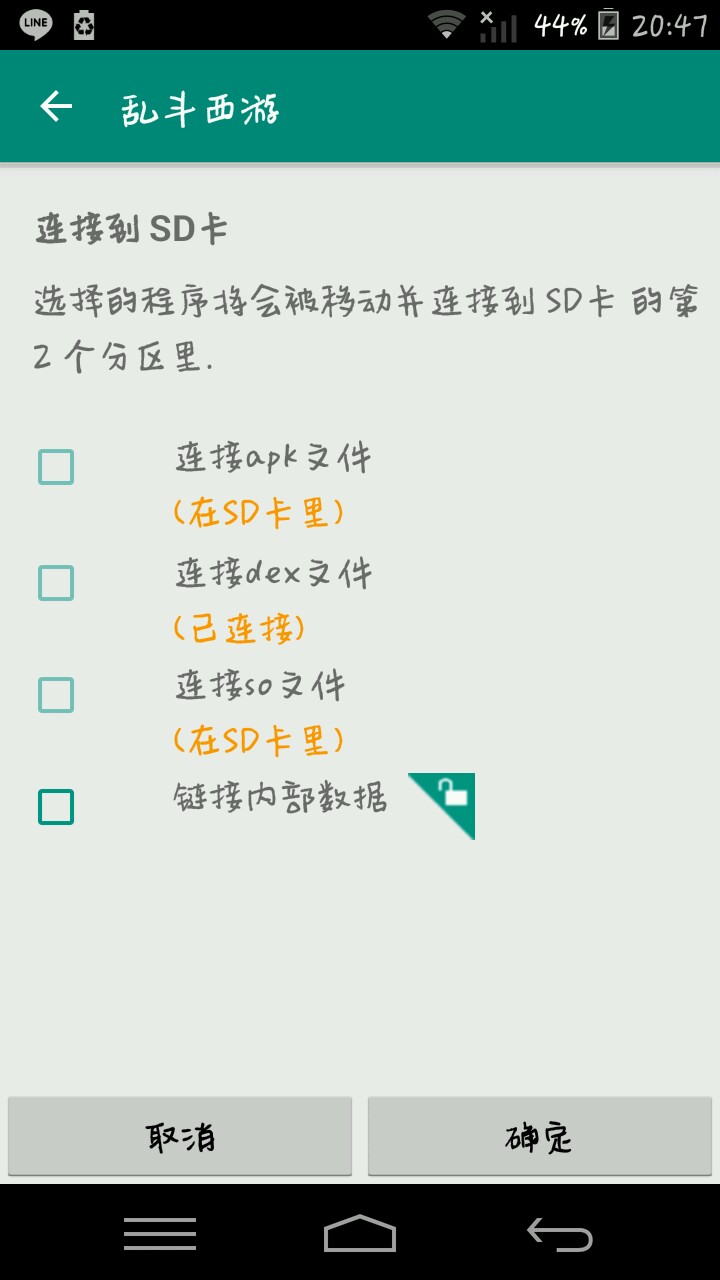
Task: Check the 链接内部数据 checkbox
Action: tap(56, 807)
